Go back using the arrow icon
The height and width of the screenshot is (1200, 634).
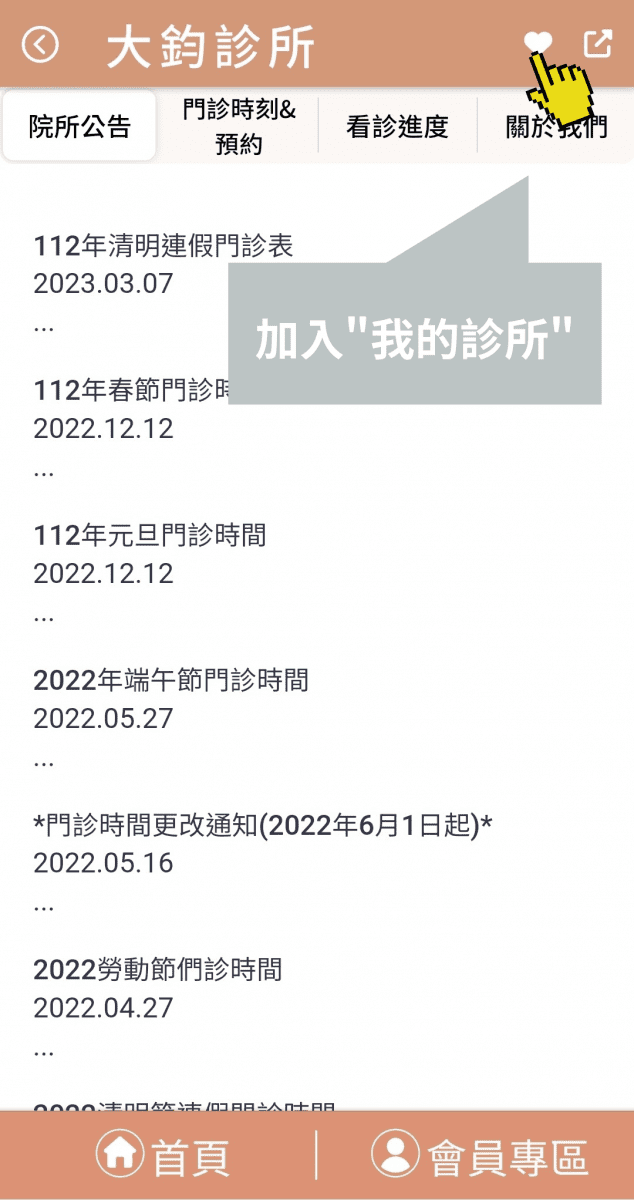point(41,45)
